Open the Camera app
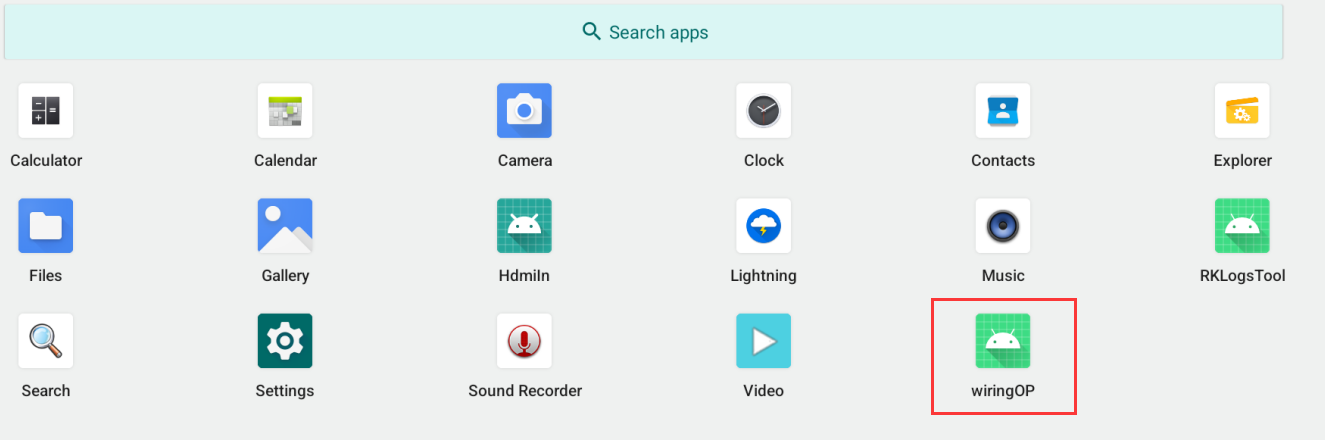The width and height of the screenshot is (1325, 440). (524, 111)
